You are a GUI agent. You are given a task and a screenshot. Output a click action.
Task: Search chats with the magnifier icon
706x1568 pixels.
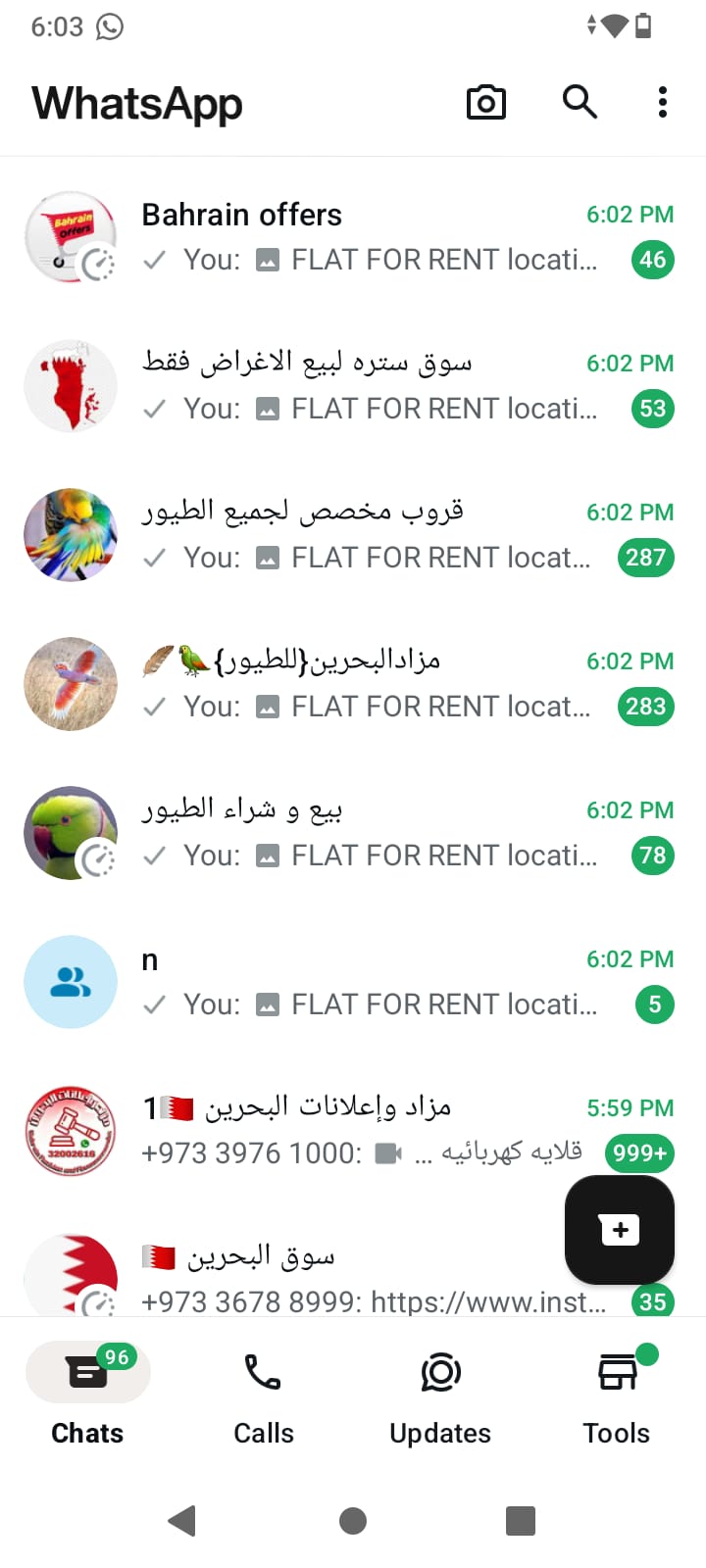click(x=580, y=102)
